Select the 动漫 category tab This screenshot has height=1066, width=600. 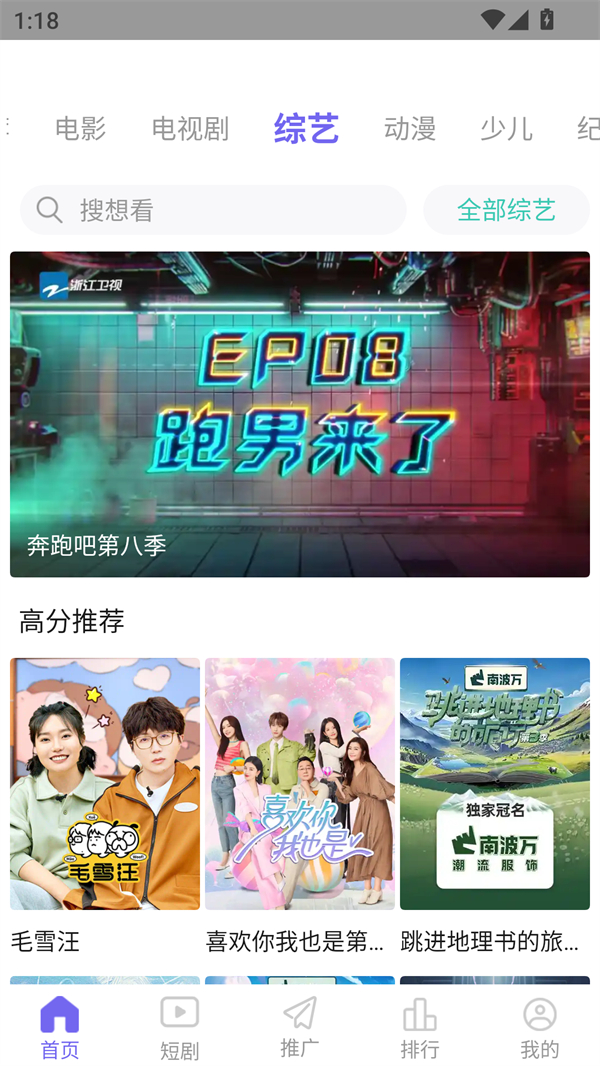pos(410,129)
